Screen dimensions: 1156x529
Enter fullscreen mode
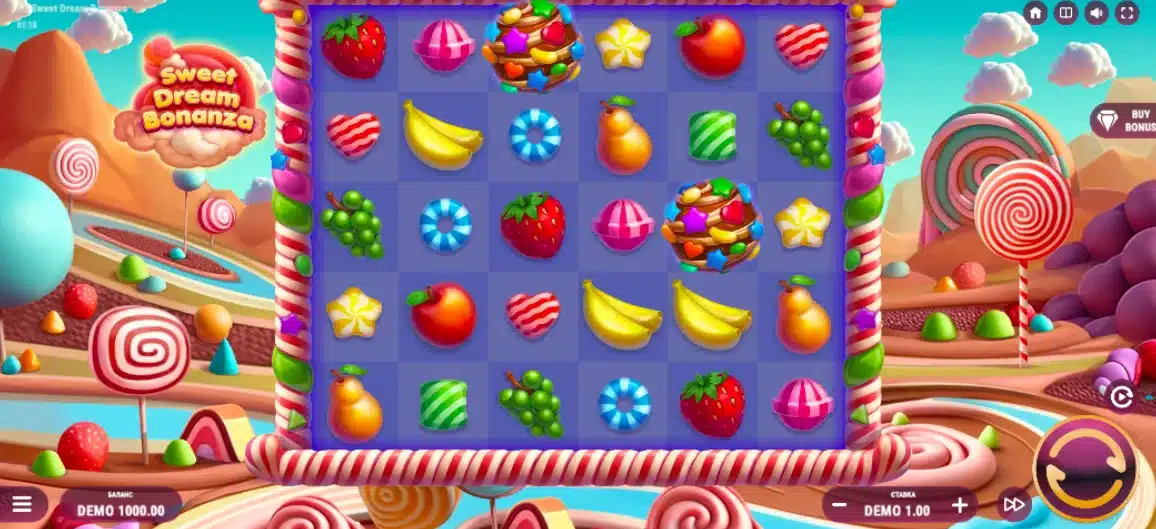pos(1127,13)
